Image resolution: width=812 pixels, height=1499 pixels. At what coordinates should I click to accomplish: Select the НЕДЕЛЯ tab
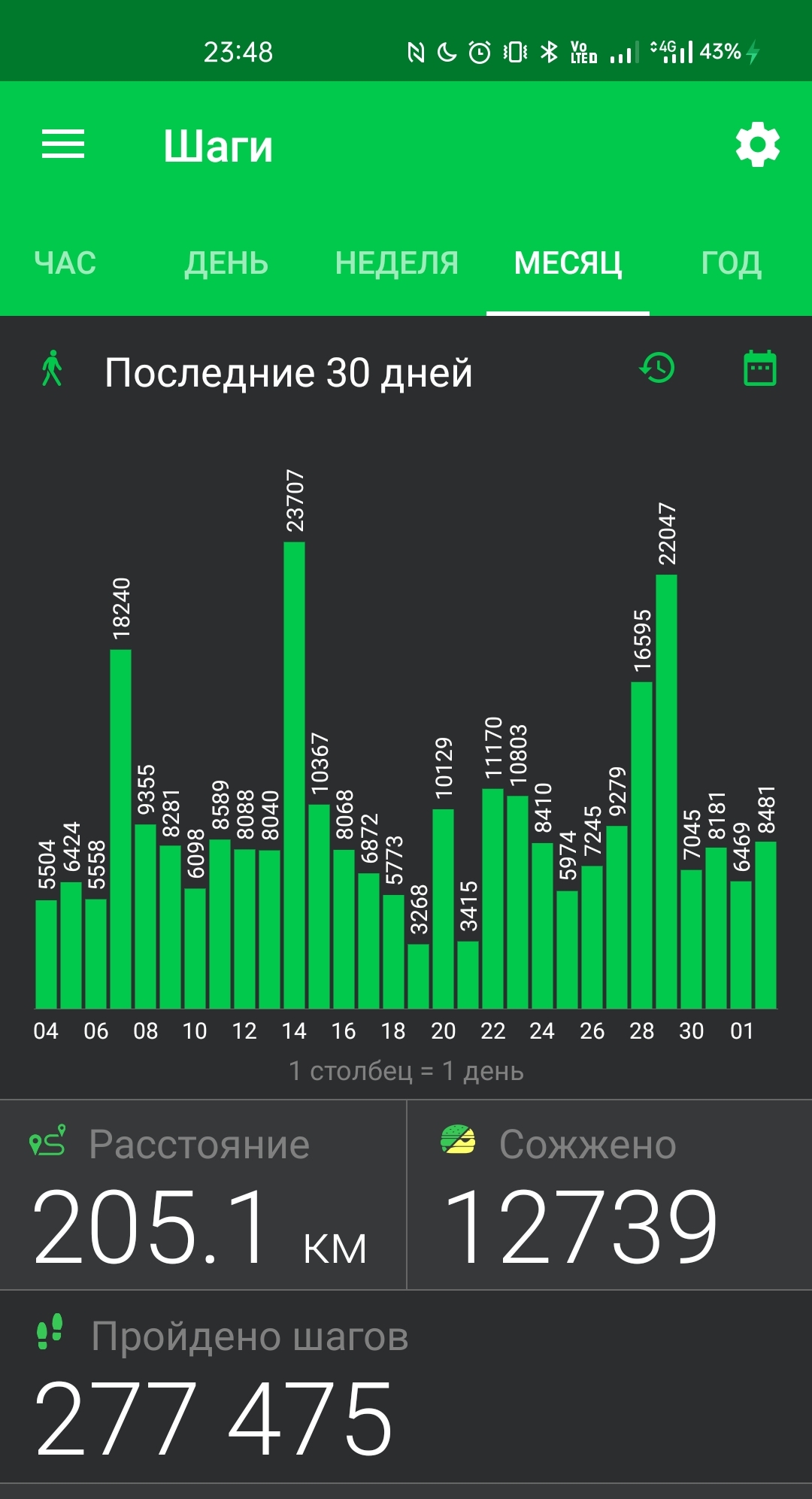[397, 263]
